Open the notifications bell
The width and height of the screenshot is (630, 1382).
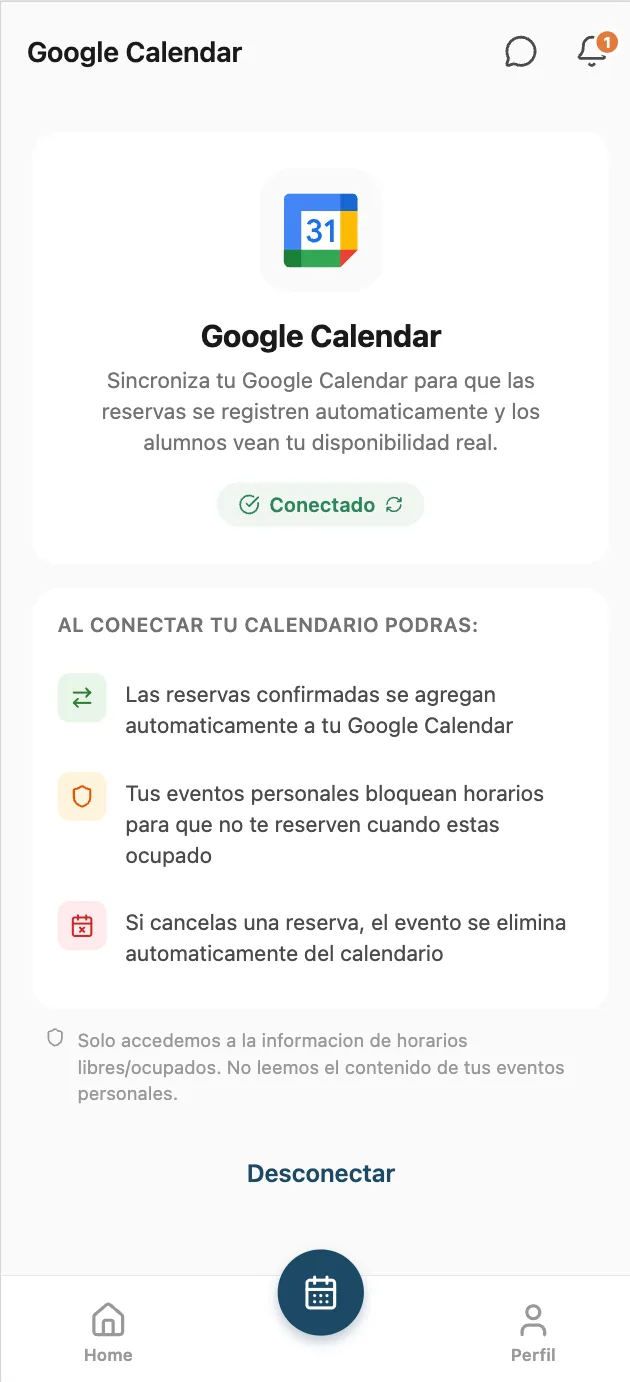[x=593, y=52]
